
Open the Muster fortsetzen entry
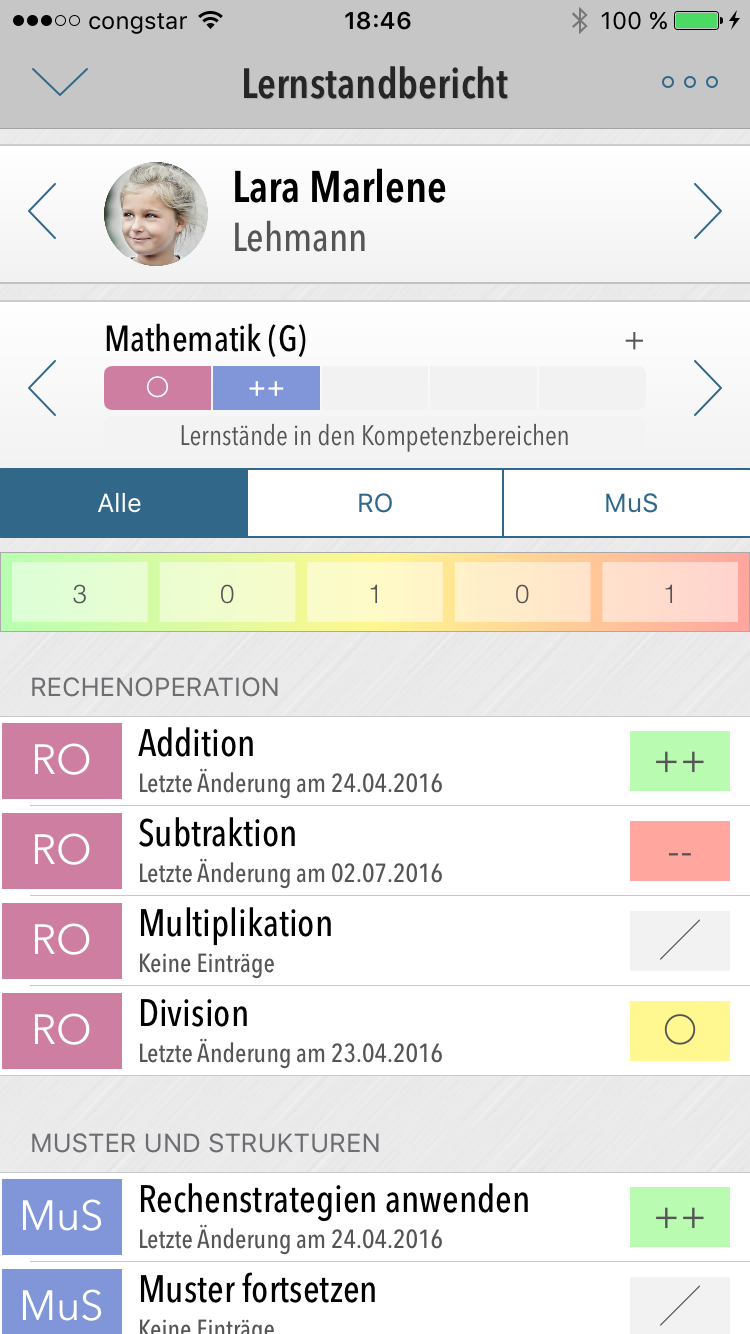tap(375, 1298)
